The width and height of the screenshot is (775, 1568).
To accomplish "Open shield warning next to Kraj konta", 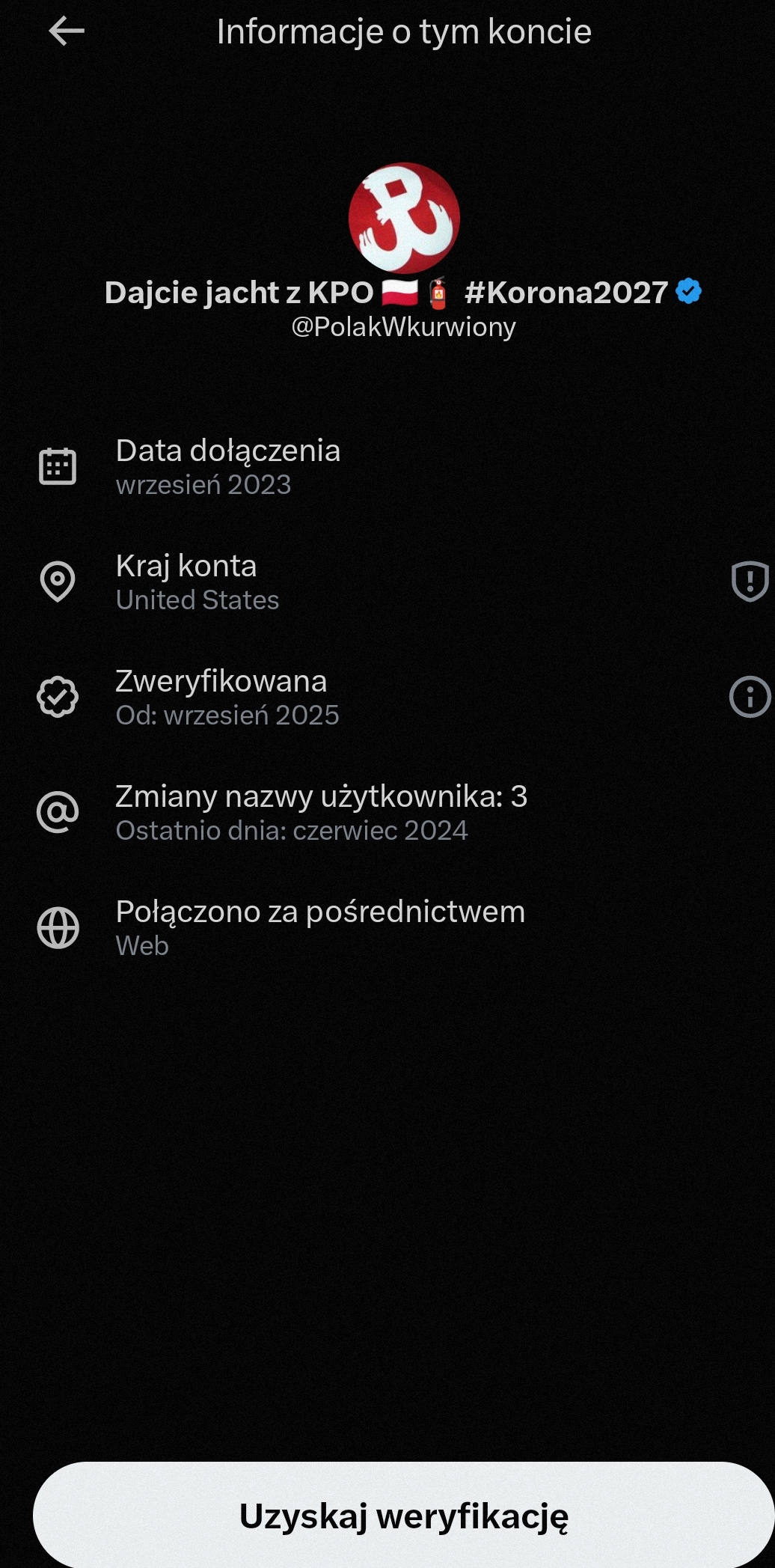I will [750, 582].
